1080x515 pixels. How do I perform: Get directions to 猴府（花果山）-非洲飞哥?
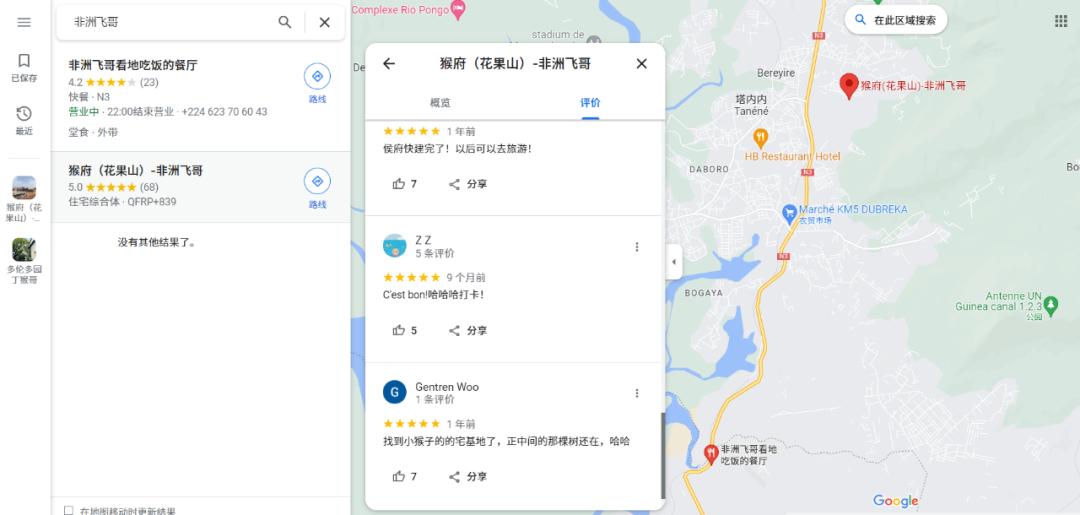317,187
